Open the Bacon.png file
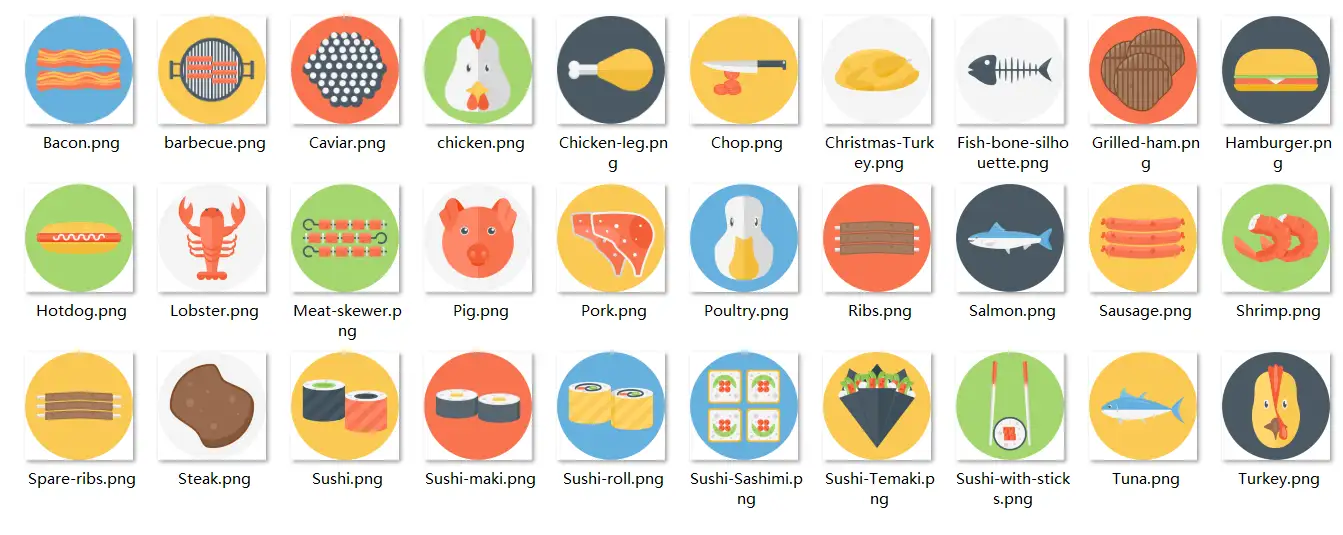This screenshot has height=535, width=1343. [x=79, y=70]
